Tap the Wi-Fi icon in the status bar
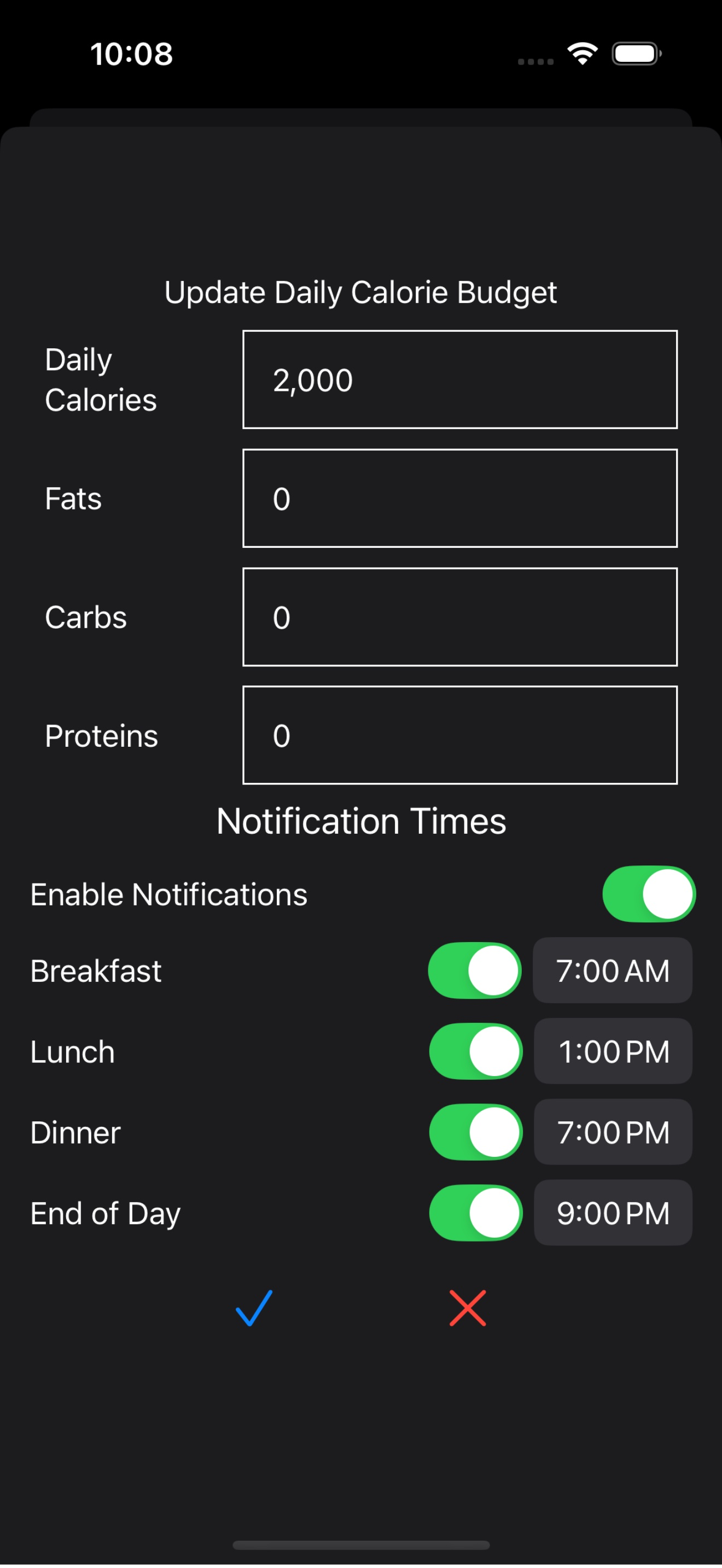The image size is (722, 1568). coord(583,54)
